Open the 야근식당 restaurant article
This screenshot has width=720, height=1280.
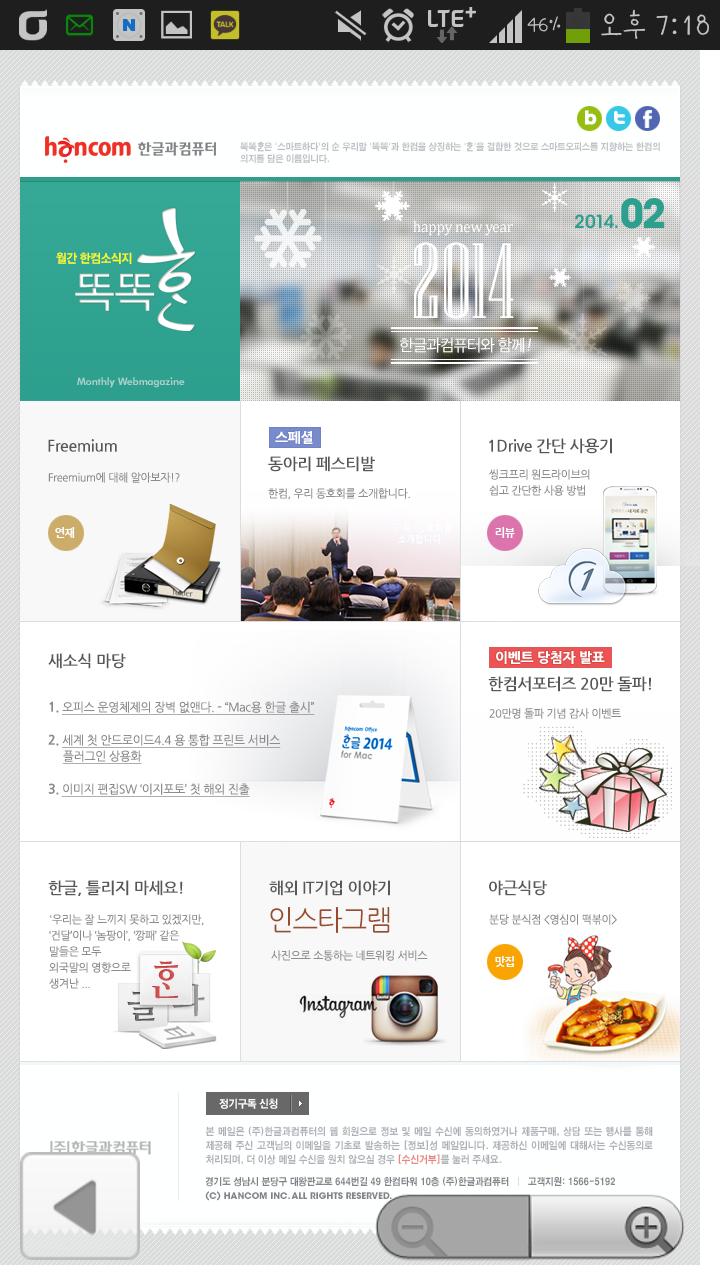click(570, 951)
